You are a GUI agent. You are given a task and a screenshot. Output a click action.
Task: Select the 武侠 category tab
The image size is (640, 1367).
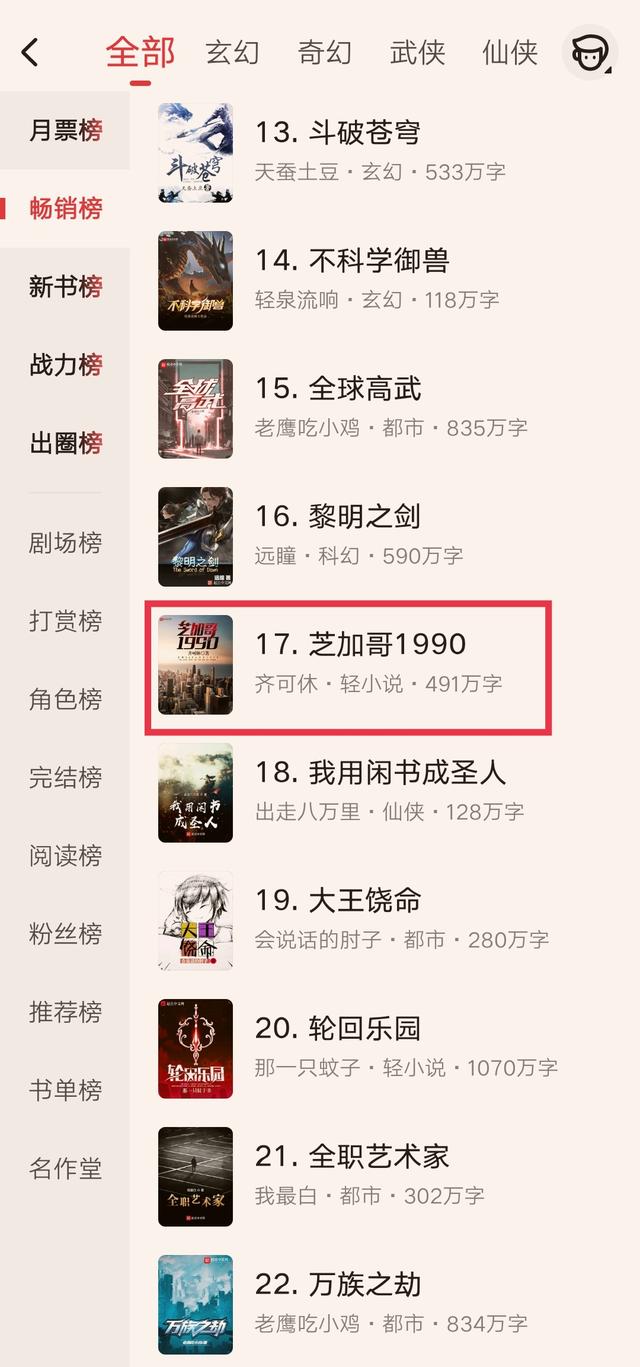(417, 52)
